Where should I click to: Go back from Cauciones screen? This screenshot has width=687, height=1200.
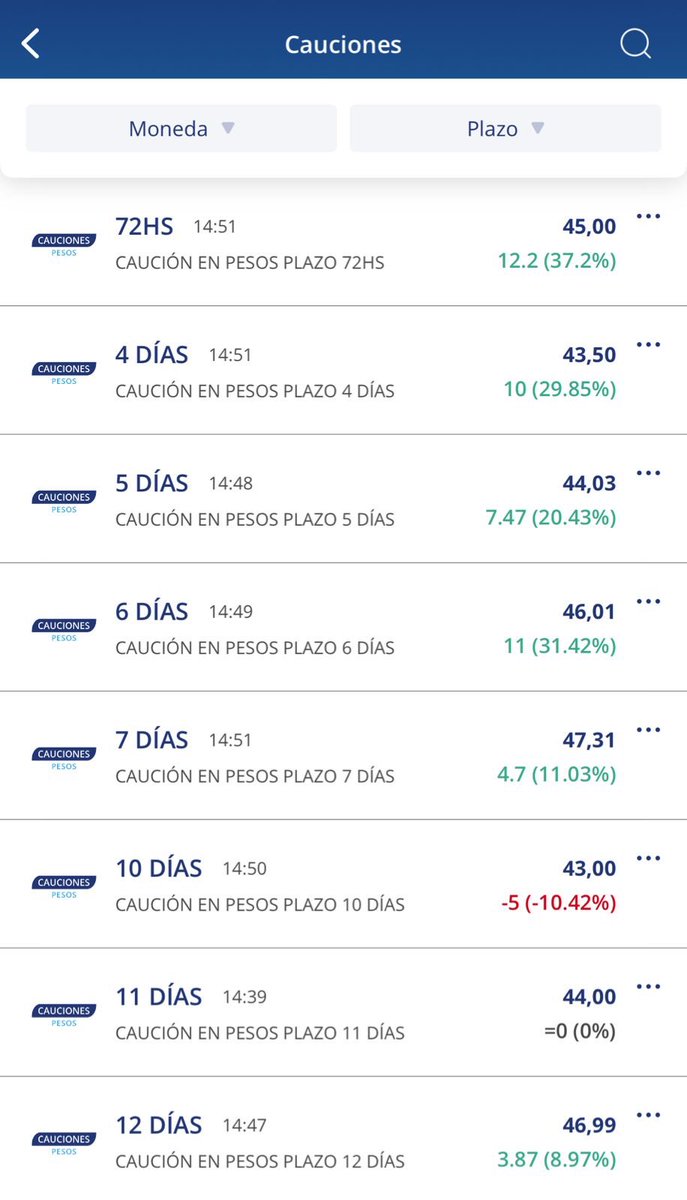tap(31, 44)
